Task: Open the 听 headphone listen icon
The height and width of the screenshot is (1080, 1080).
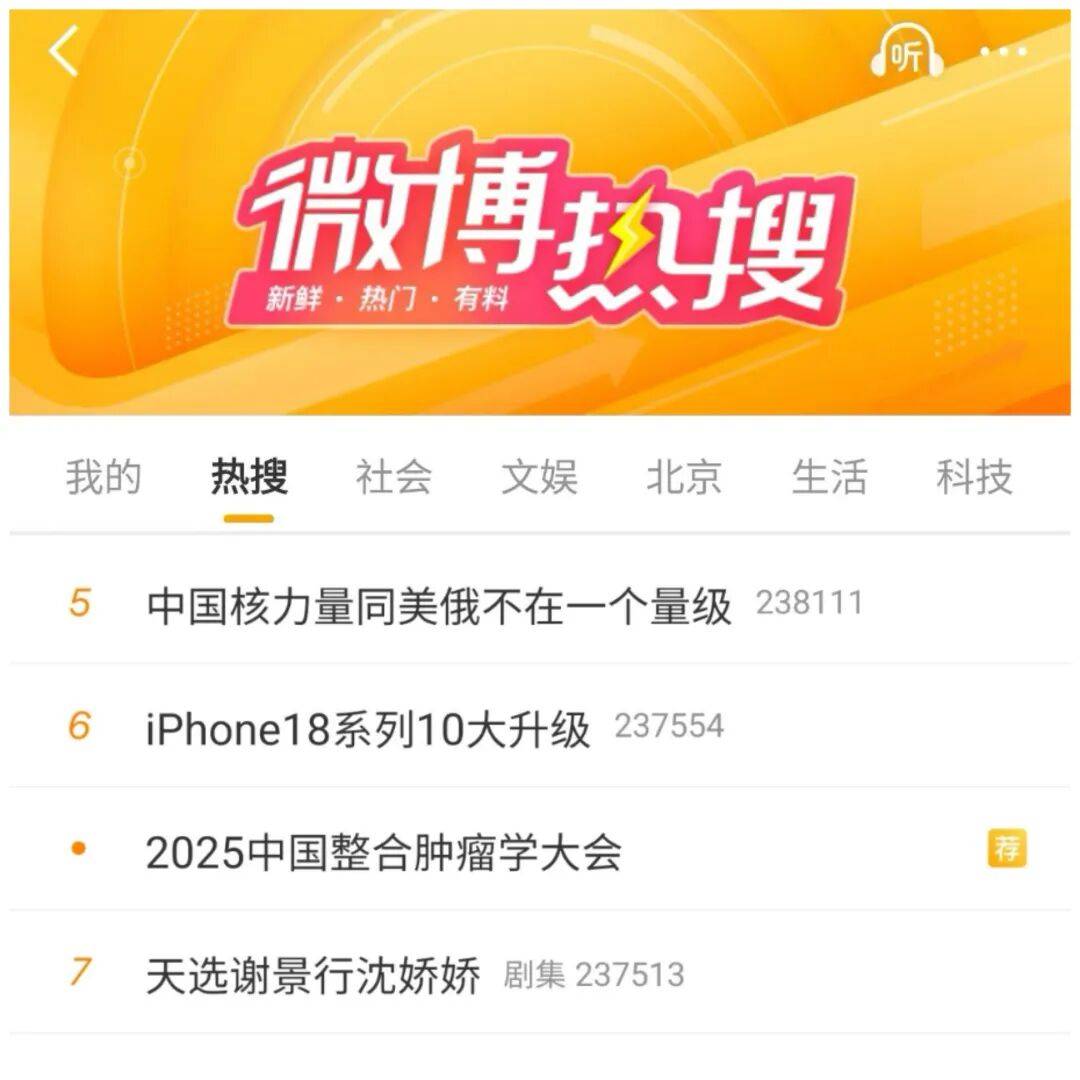Action: point(906,53)
